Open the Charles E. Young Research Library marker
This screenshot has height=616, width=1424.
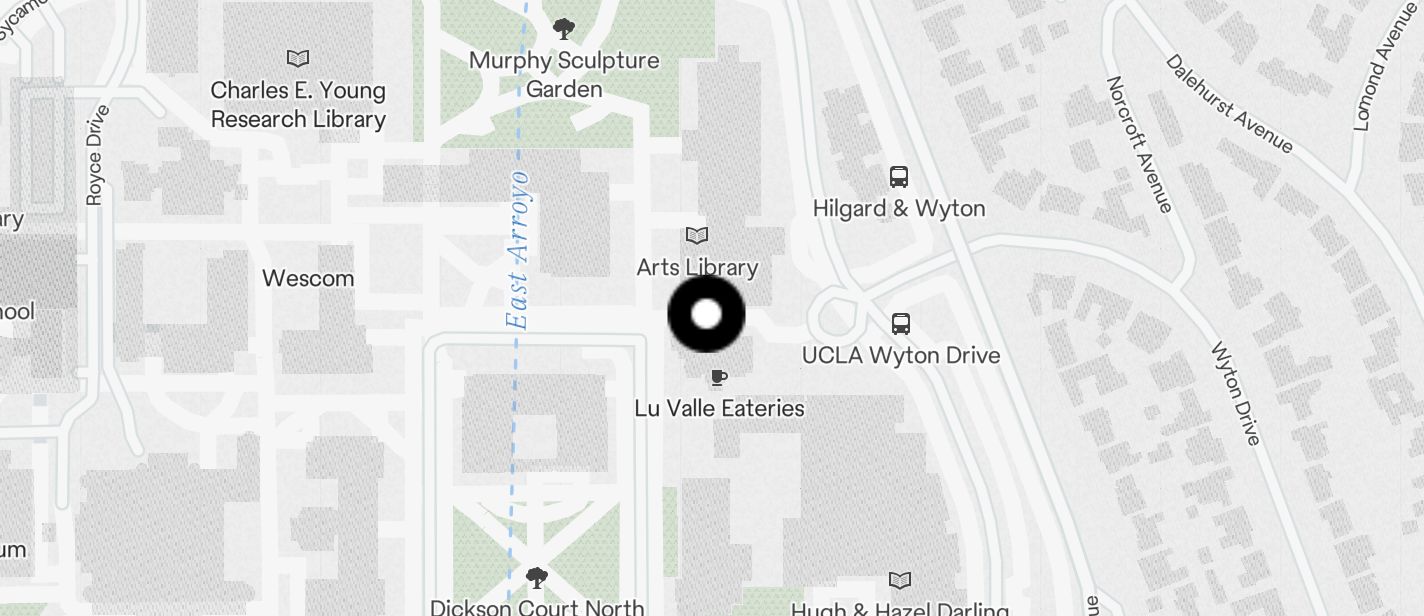click(x=298, y=59)
